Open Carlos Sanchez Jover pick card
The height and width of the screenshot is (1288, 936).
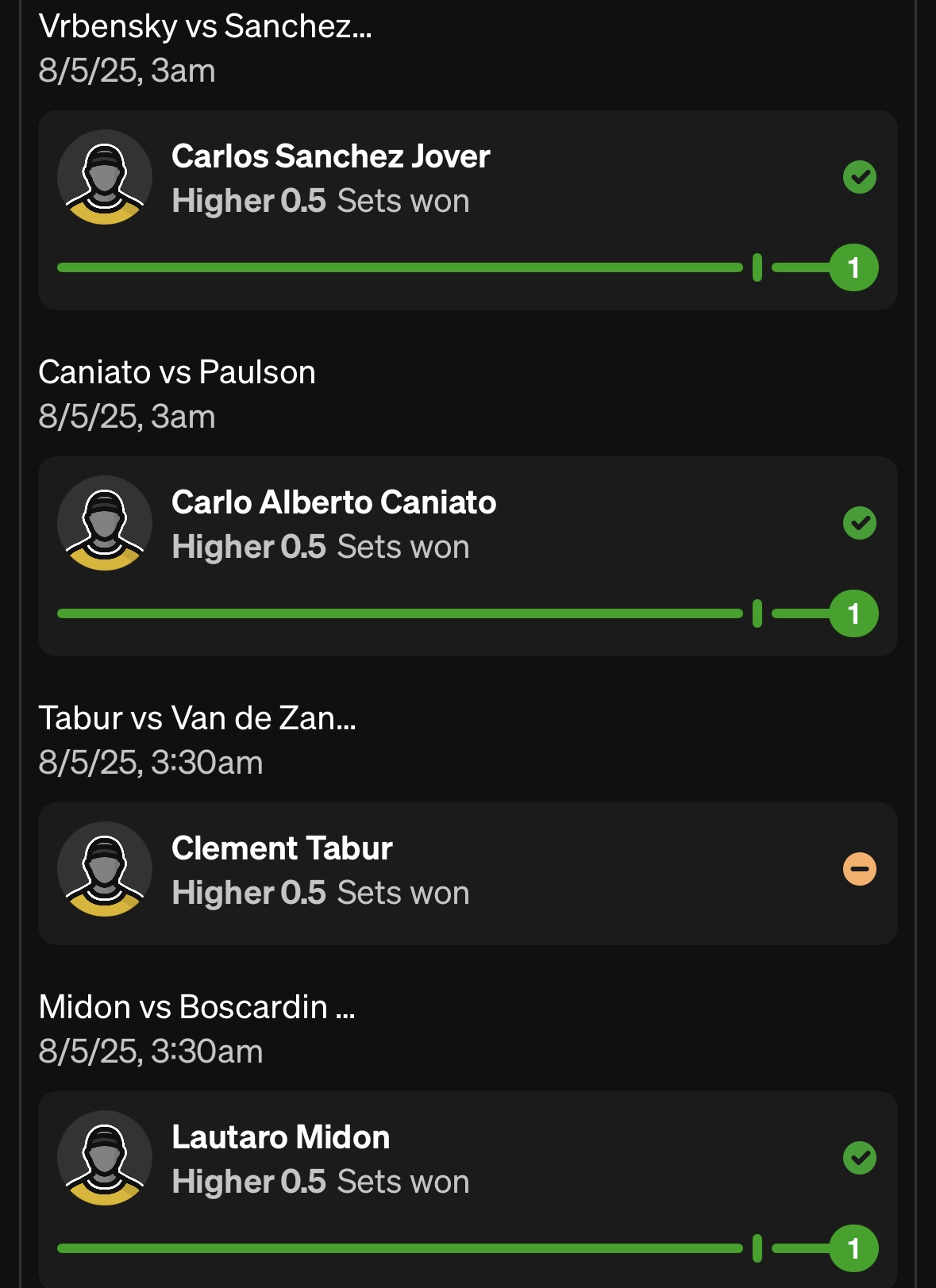pyautogui.click(x=468, y=210)
